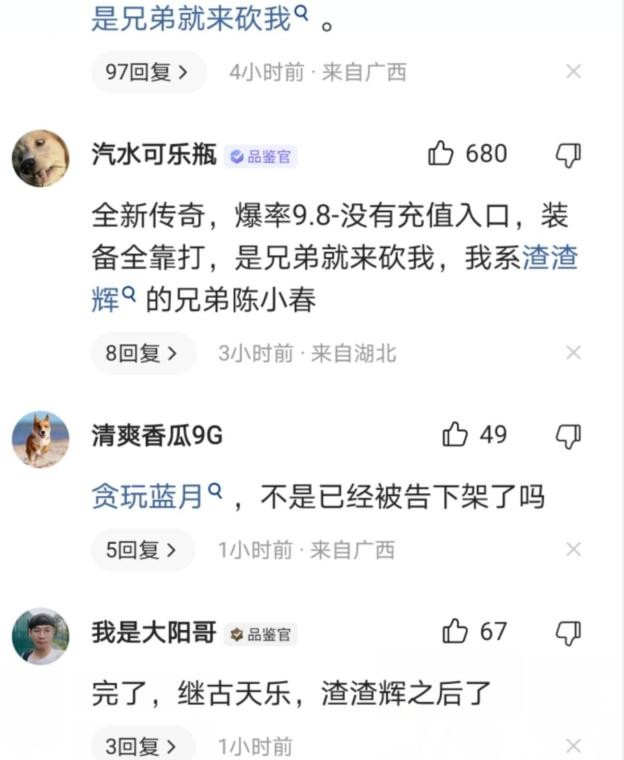Like 清爽香瓜9G's comment
Screen dimensions: 624x760
455,435
